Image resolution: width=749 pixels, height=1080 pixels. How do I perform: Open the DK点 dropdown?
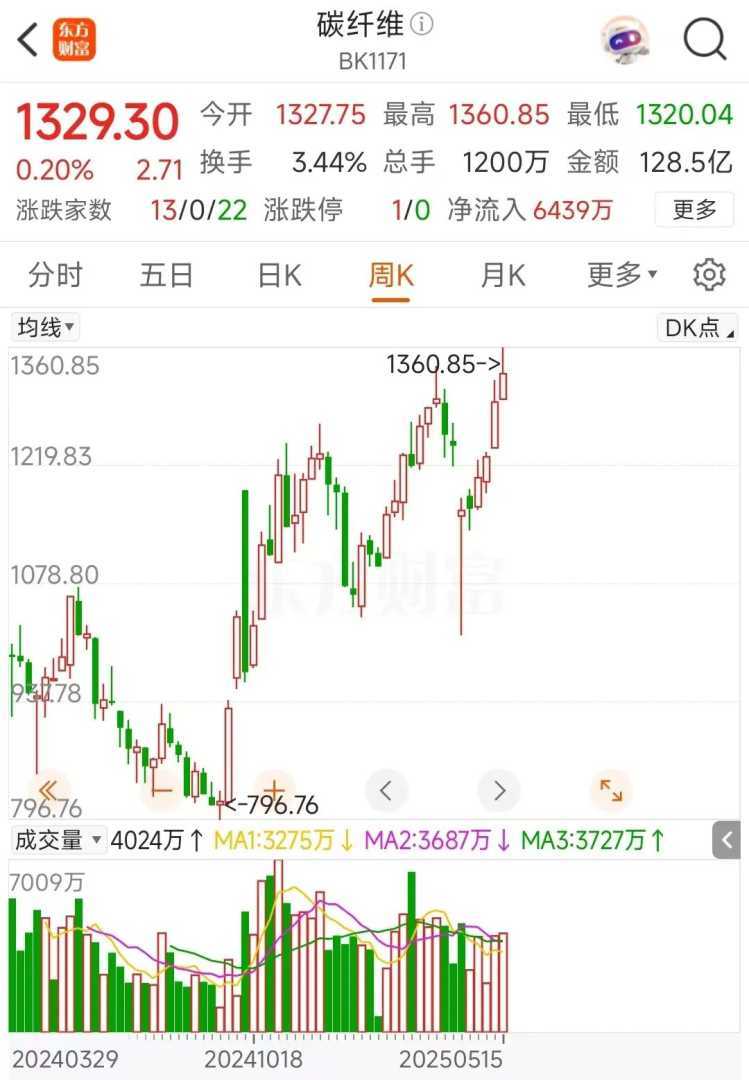click(697, 327)
